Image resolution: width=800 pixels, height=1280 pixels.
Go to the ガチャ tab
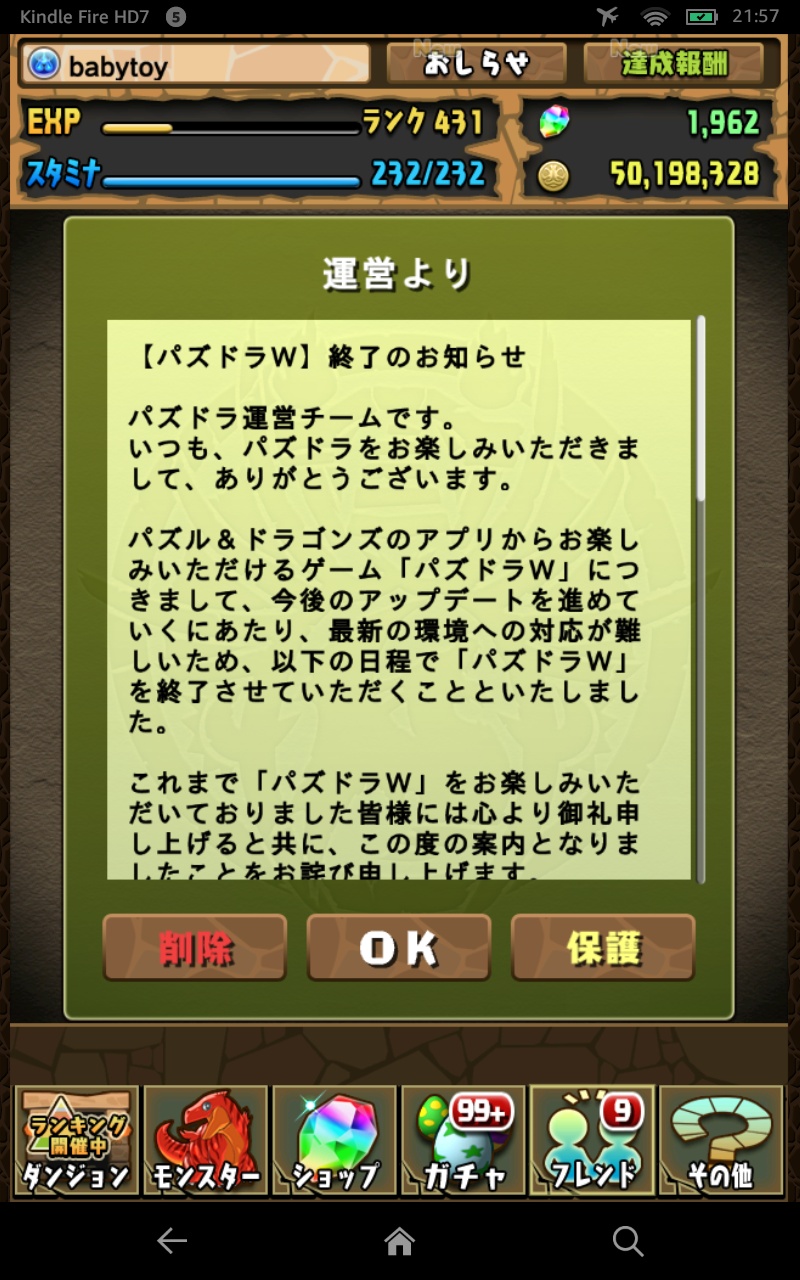(464, 1140)
